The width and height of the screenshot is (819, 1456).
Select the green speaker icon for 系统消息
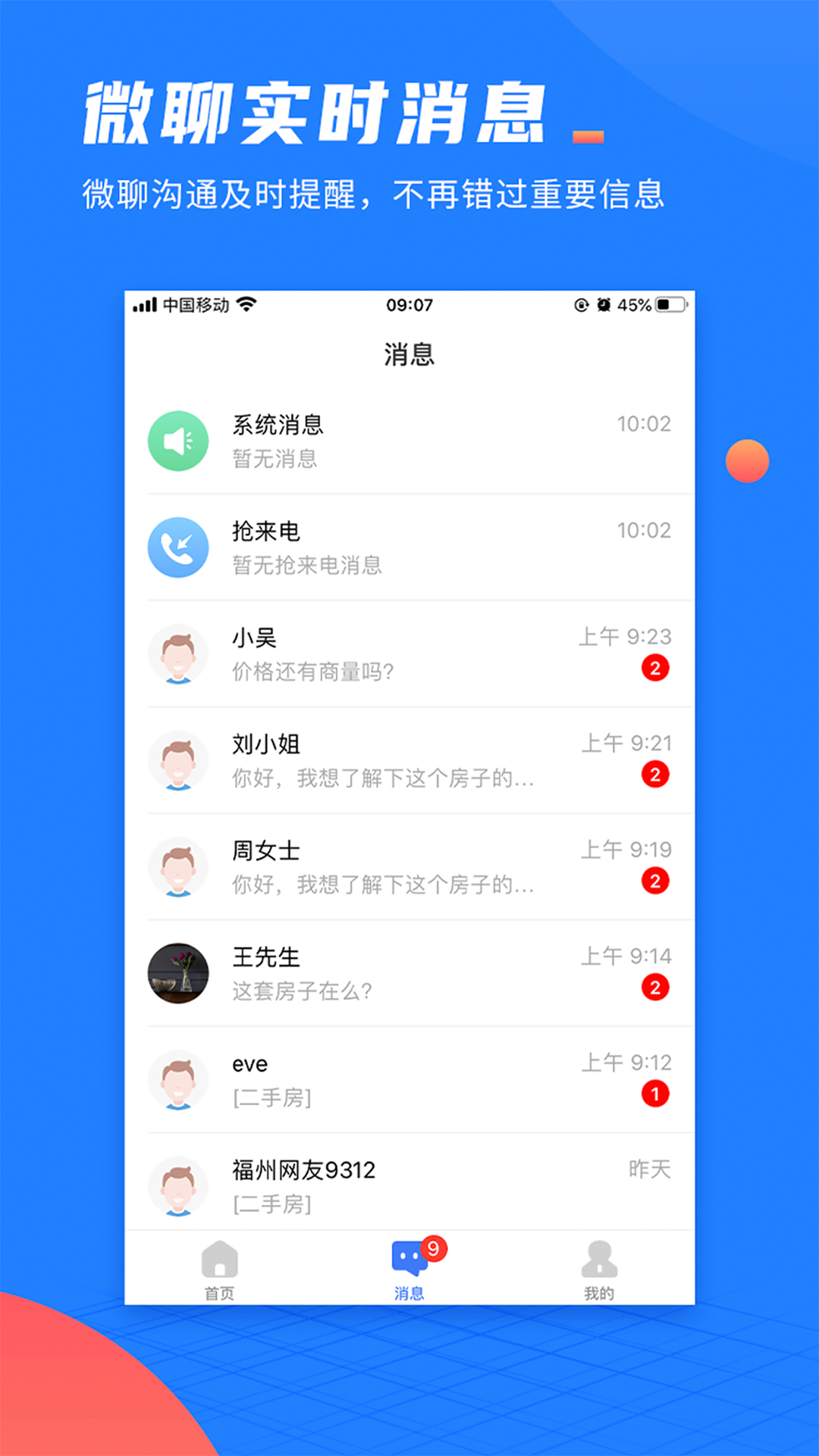pyautogui.click(x=178, y=442)
